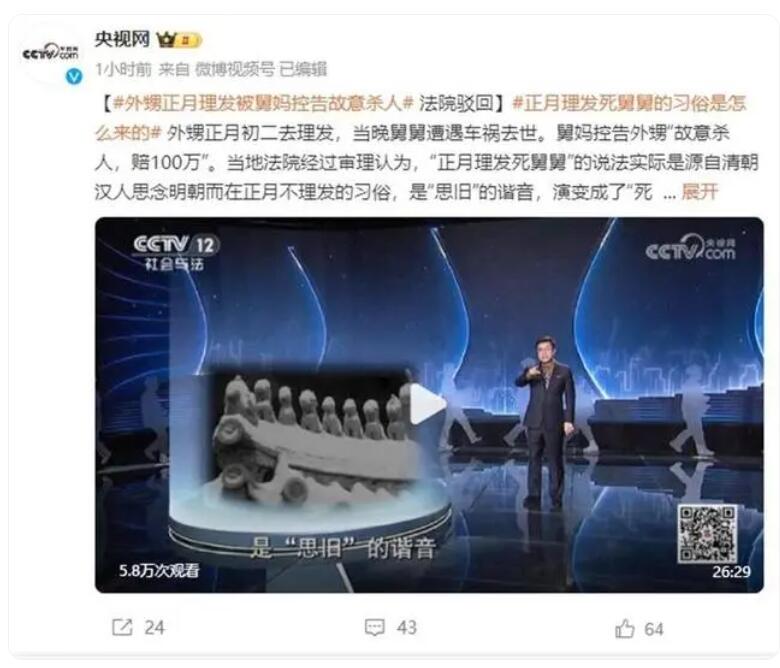This screenshot has height=668, width=780.
Task: Expand the full post text with 展开
Action: (x=699, y=191)
